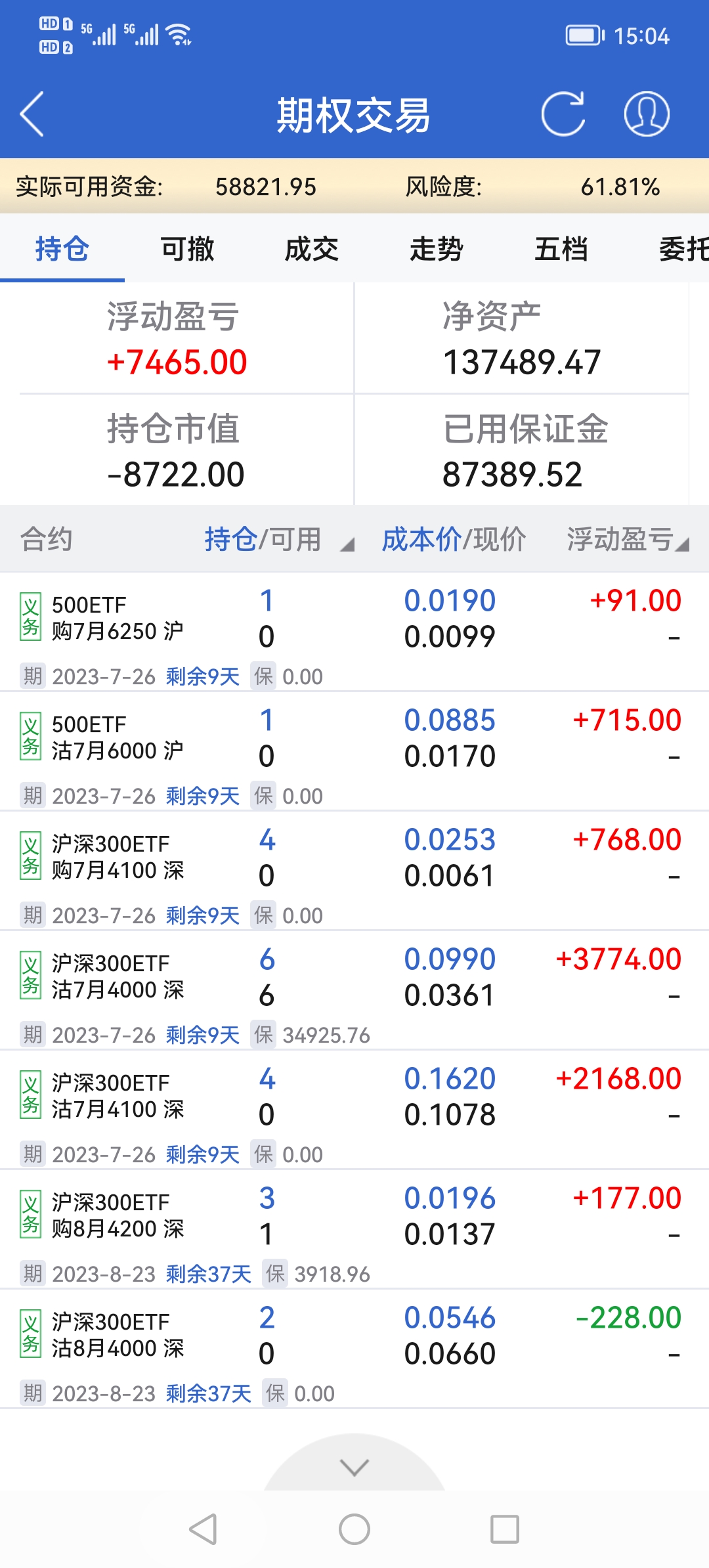
Task: Open the 委托 tab
Action: pos(683,249)
